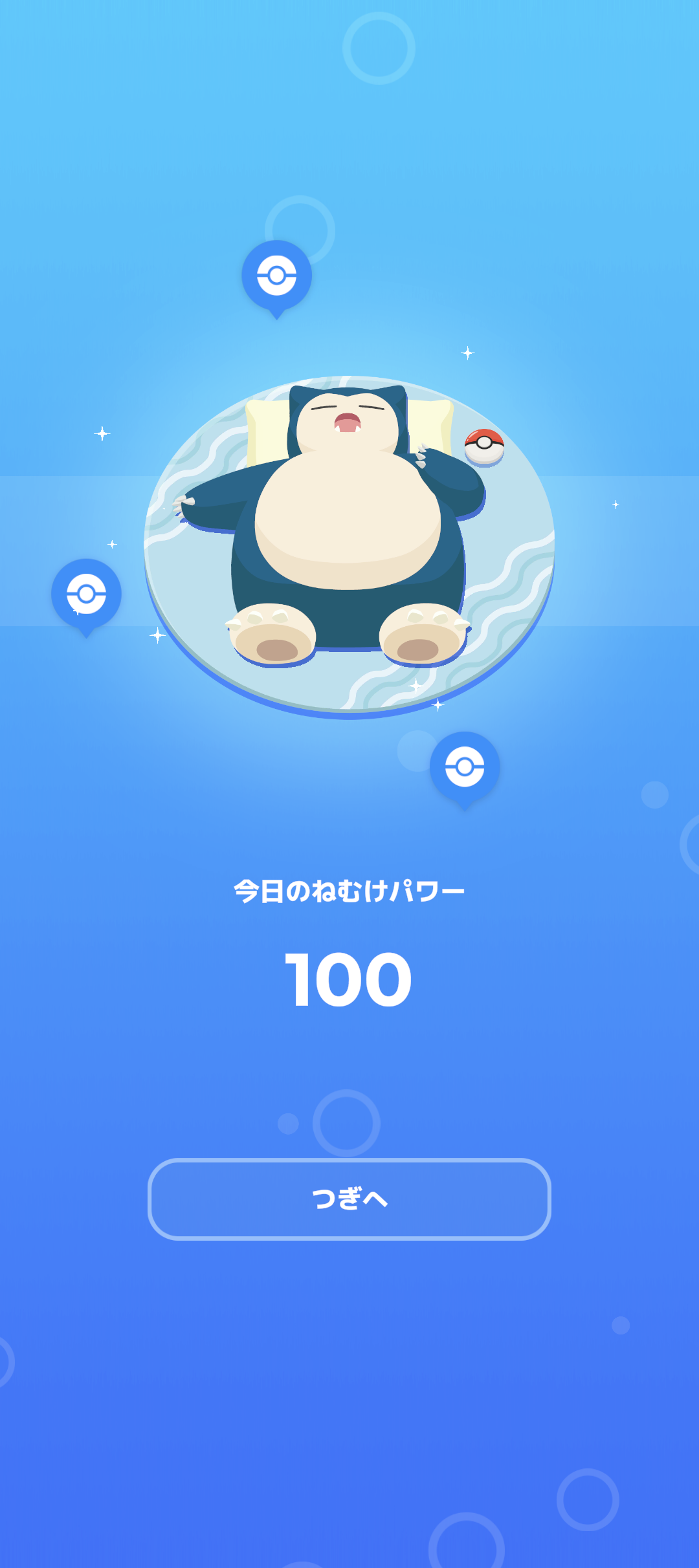Tap the つぎへ button to continue
The width and height of the screenshot is (699, 1568).
pyautogui.click(x=349, y=1199)
